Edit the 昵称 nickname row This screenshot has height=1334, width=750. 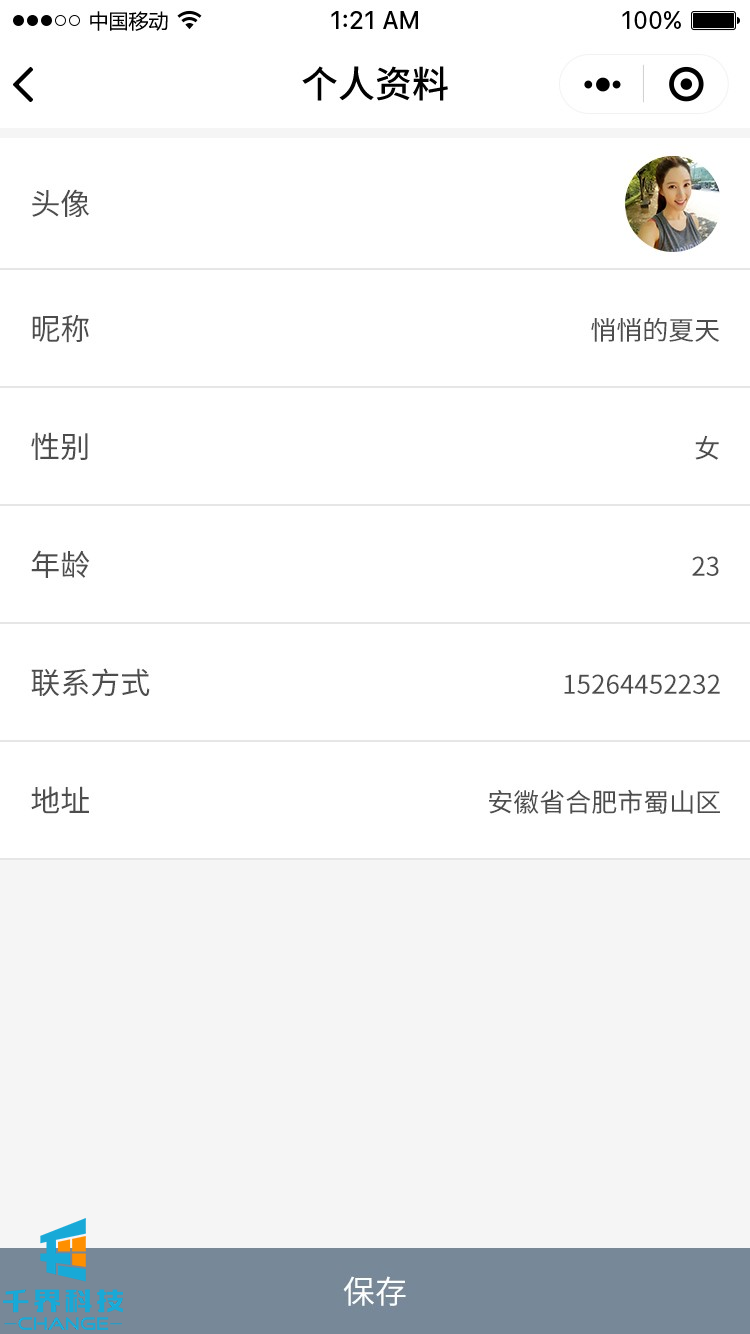pos(375,329)
